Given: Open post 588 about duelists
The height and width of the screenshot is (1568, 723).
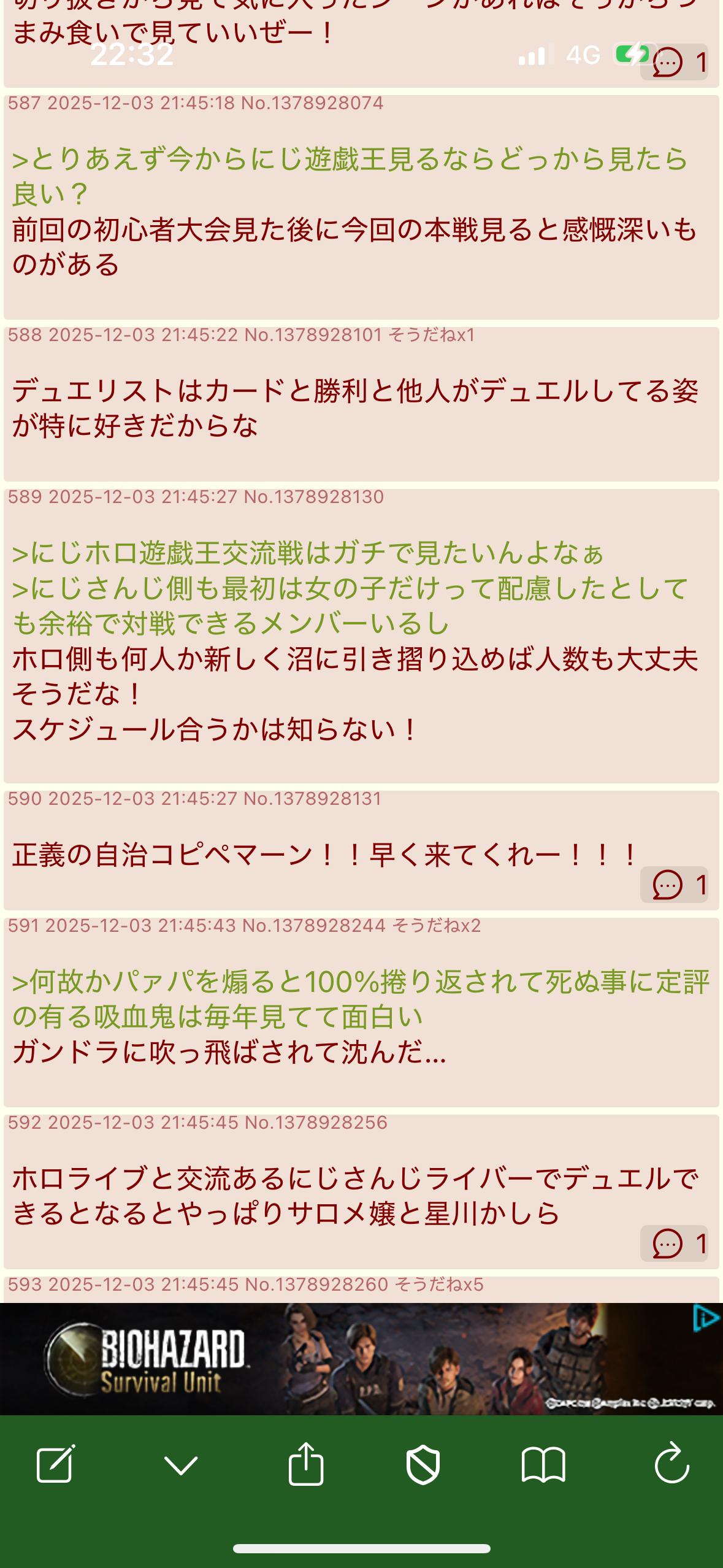Looking at the screenshot, I should pyautogui.click(x=356, y=409).
